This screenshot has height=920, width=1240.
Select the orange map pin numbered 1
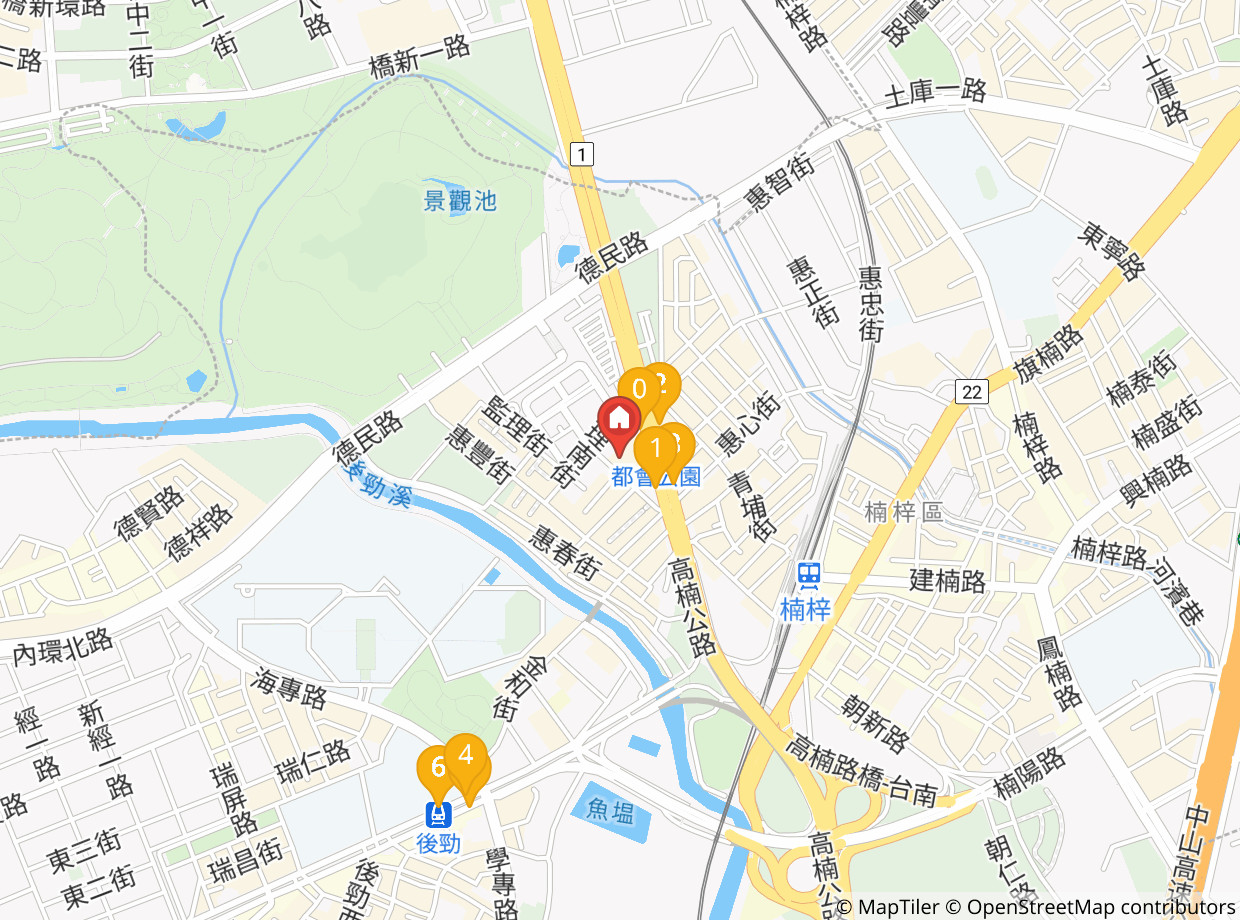pos(654,446)
